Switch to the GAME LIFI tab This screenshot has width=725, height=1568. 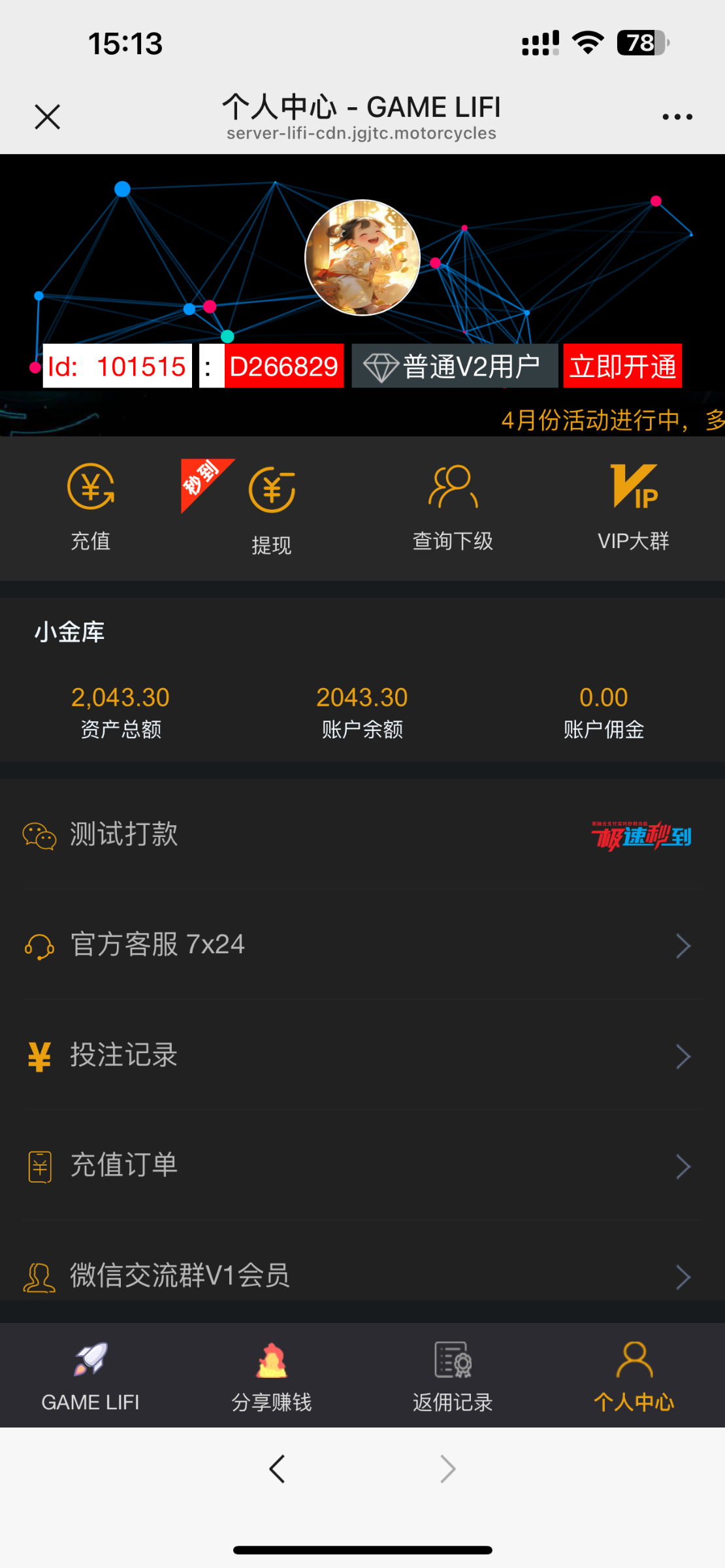pos(91,1375)
